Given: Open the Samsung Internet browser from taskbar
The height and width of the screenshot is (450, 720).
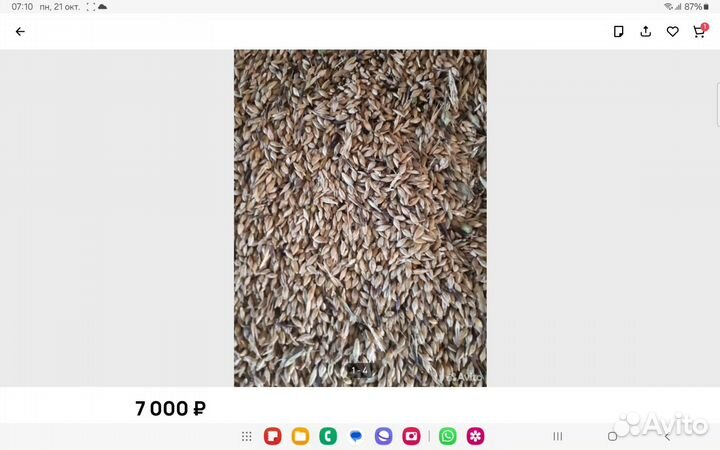Looking at the screenshot, I should (x=383, y=436).
